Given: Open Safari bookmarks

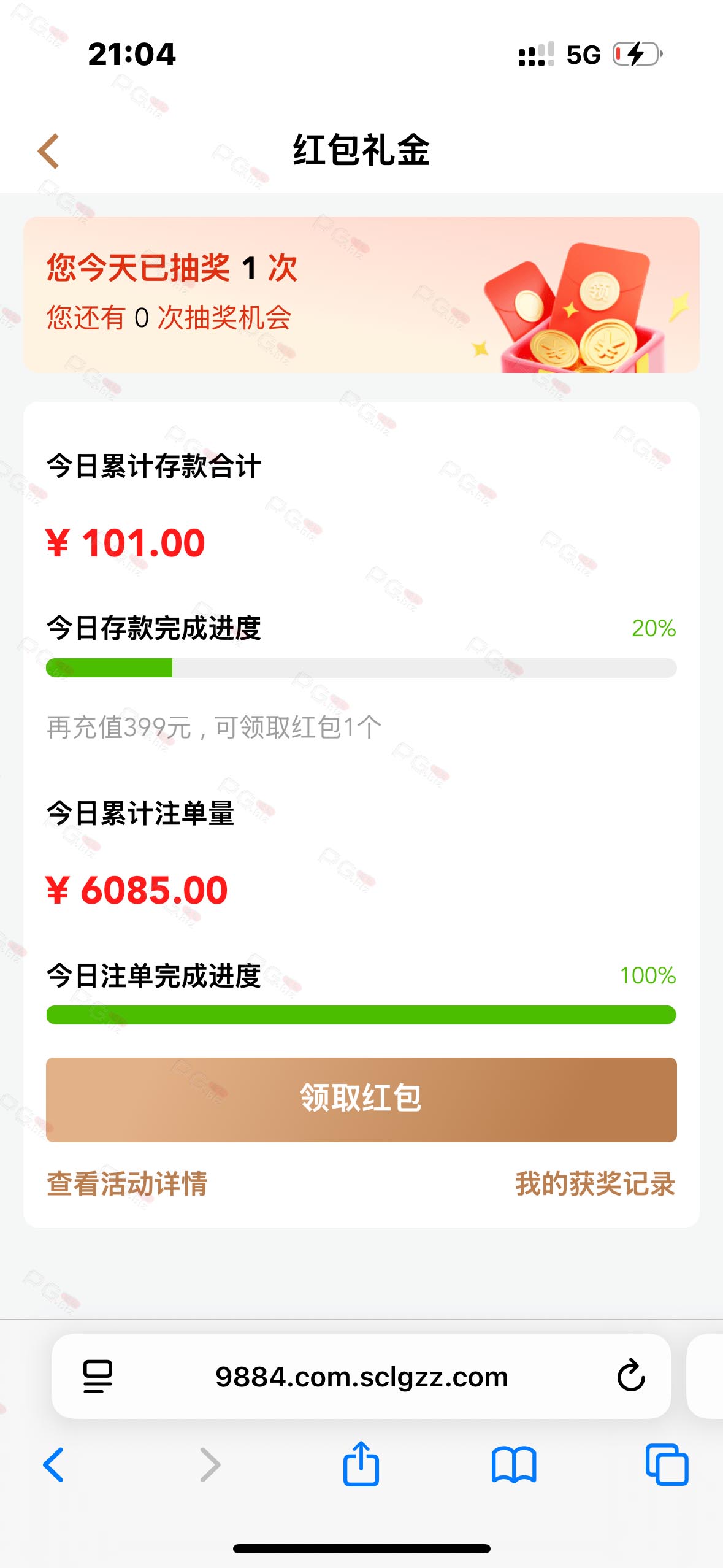Looking at the screenshot, I should [x=514, y=1465].
